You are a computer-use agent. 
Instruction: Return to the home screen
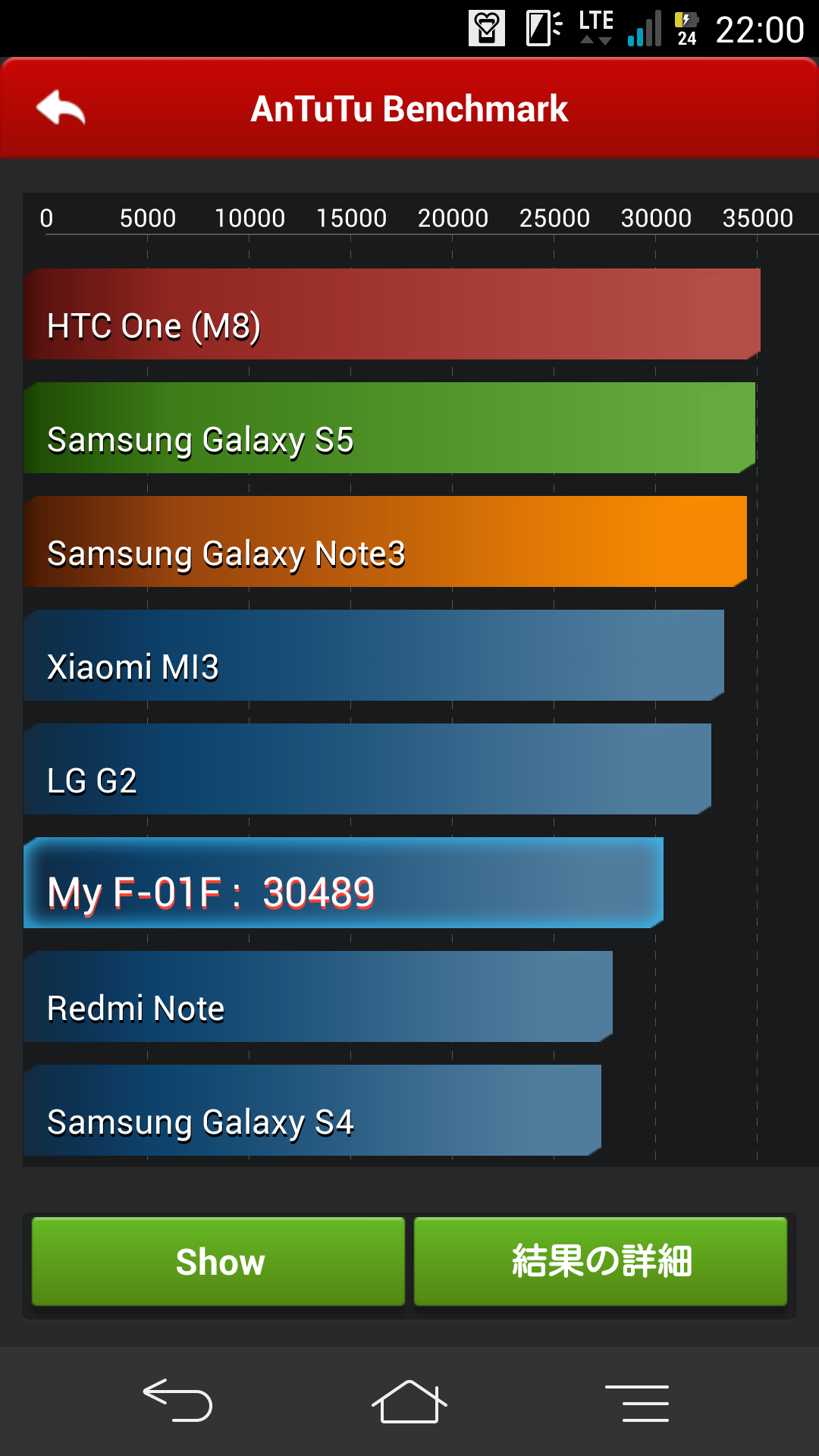point(409,1401)
